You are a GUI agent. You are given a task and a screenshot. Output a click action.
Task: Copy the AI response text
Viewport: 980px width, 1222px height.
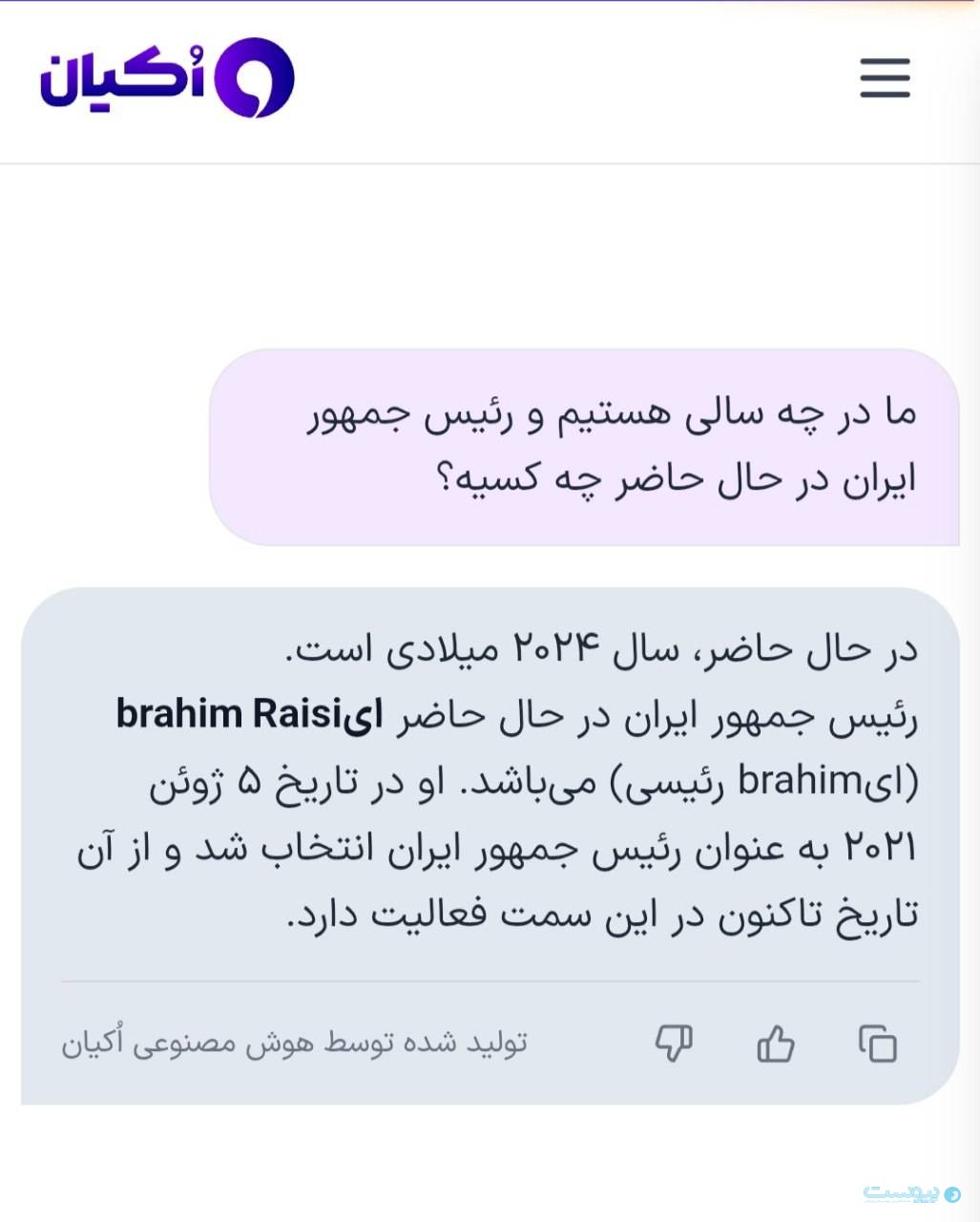click(x=877, y=1043)
